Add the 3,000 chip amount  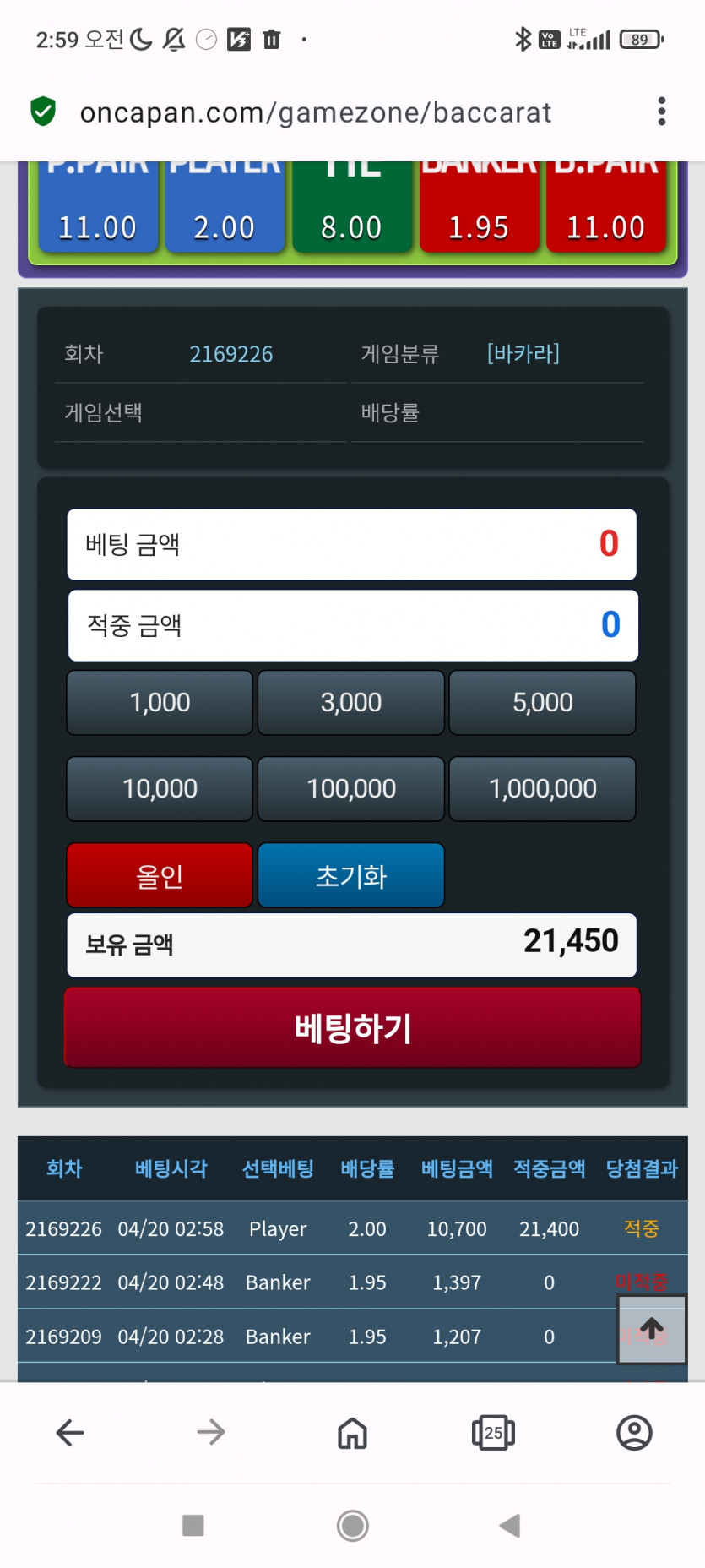350,702
